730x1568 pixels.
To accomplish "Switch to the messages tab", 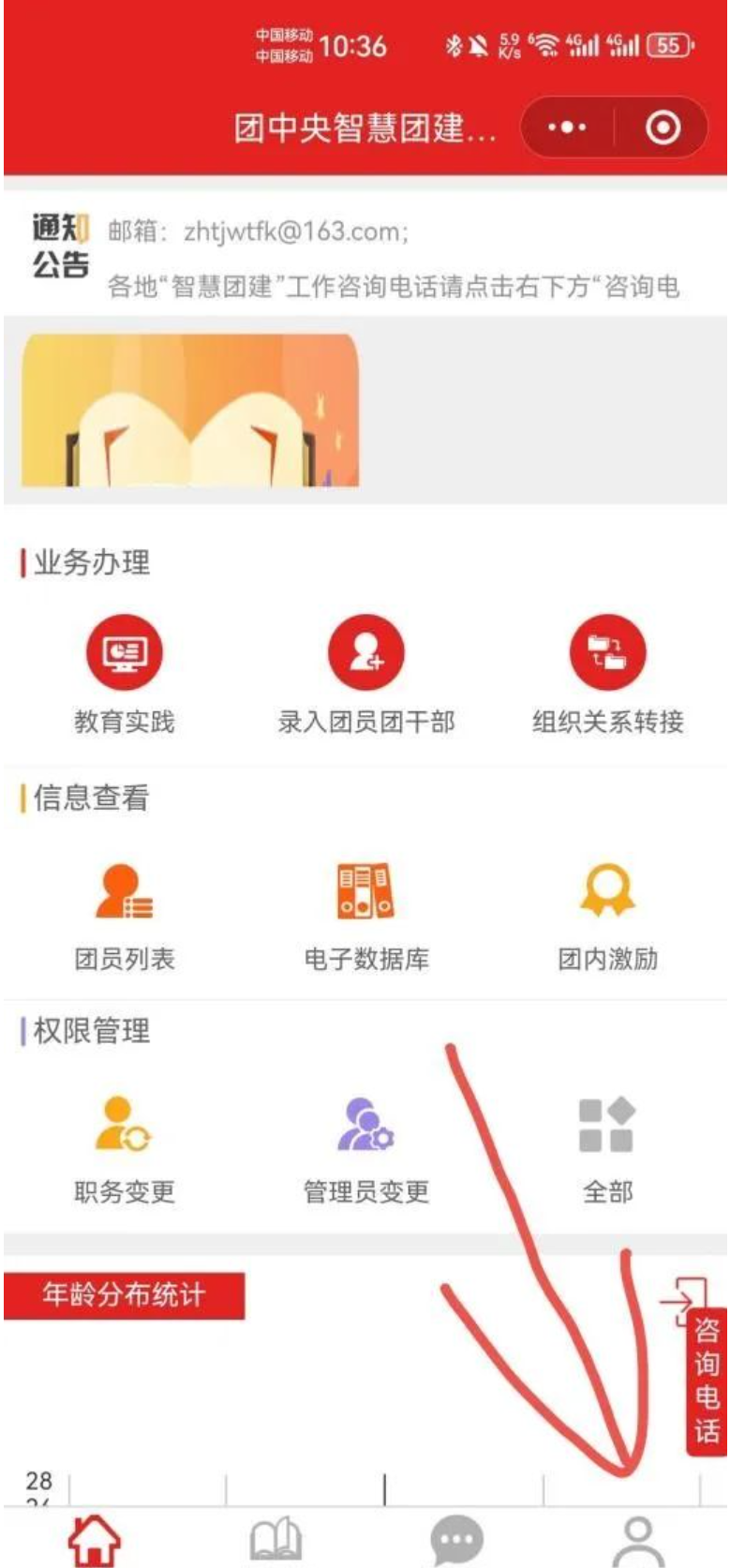I will [x=456, y=1540].
